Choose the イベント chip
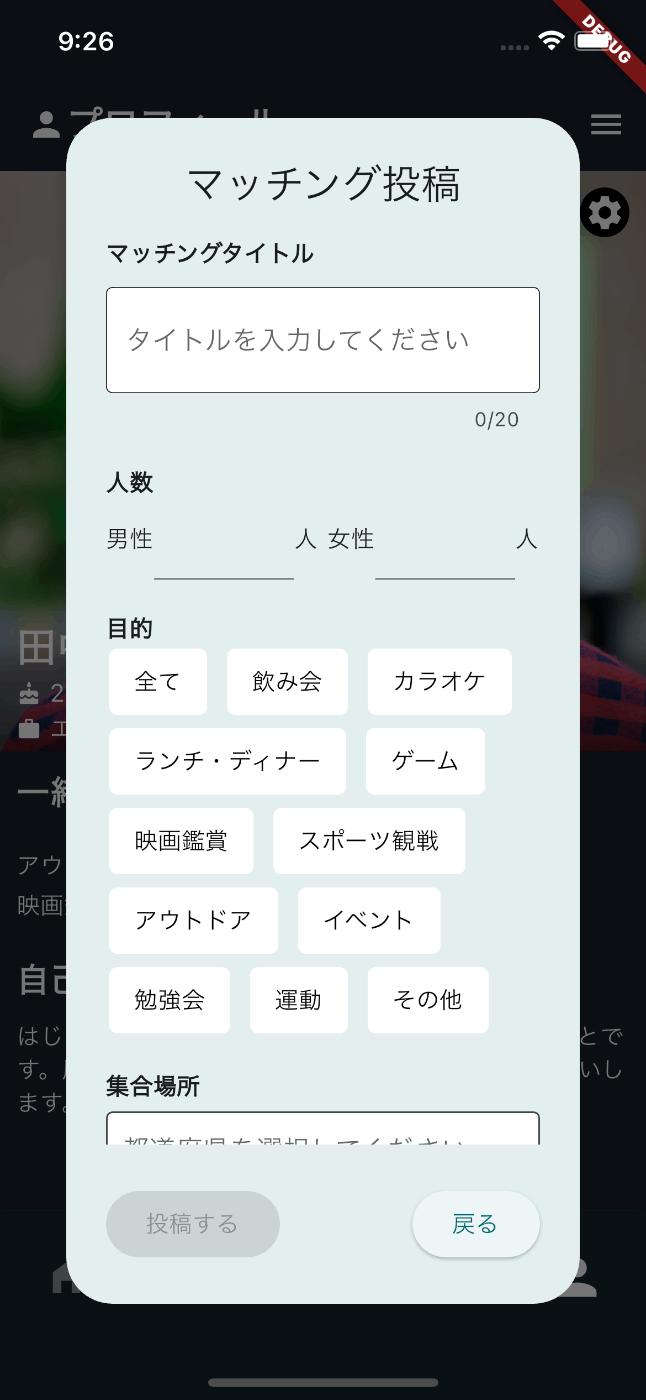 [x=369, y=920]
